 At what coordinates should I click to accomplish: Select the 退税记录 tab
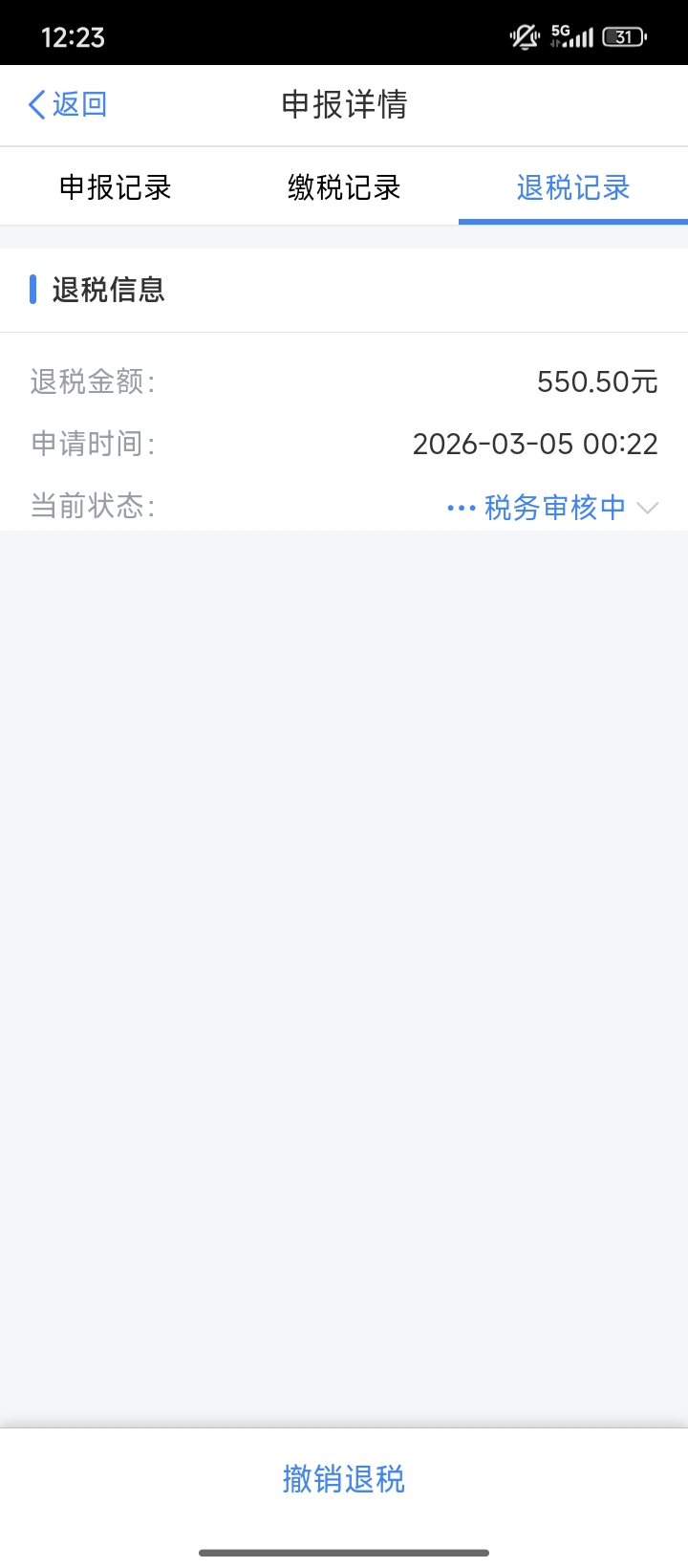click(573, 187)
